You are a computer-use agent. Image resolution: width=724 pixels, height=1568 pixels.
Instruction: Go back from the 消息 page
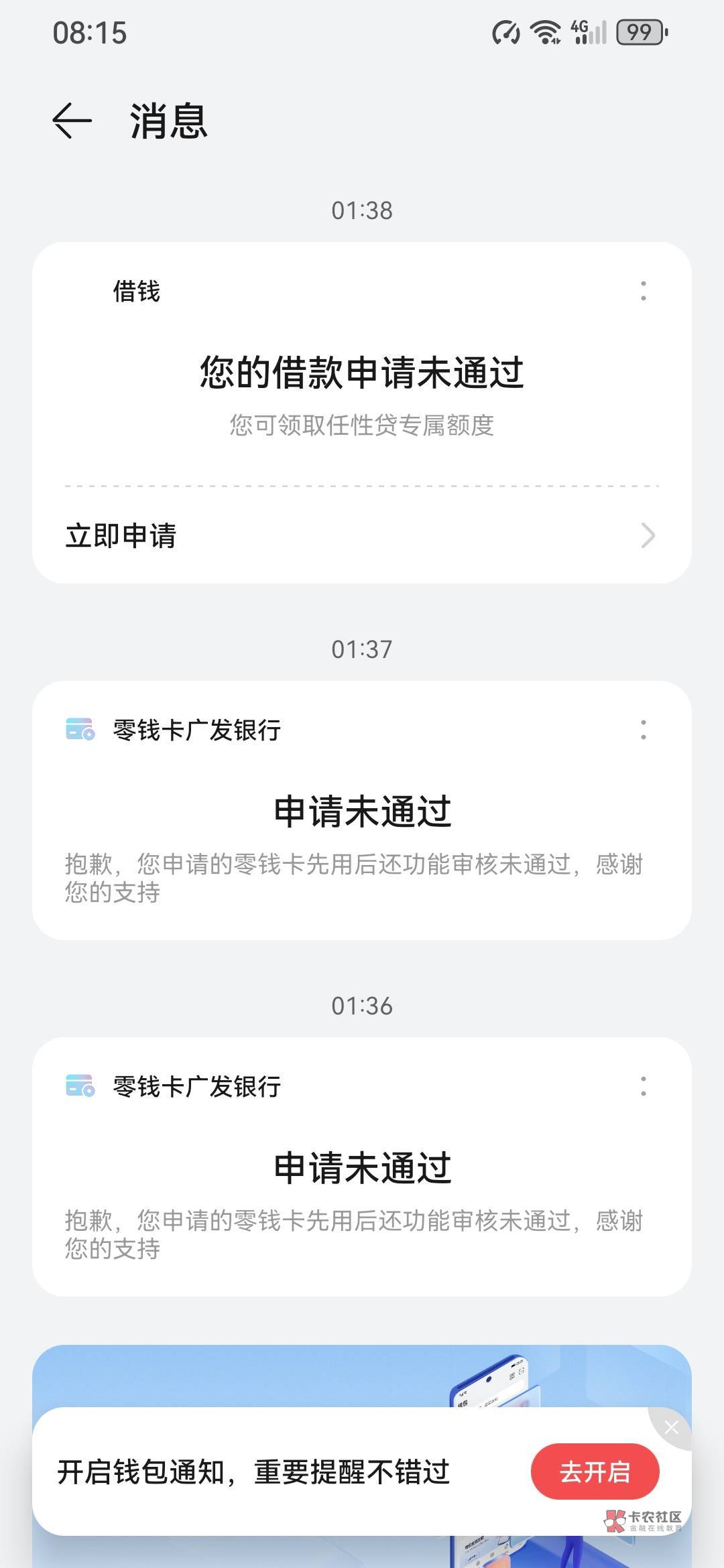pos(72,121)
